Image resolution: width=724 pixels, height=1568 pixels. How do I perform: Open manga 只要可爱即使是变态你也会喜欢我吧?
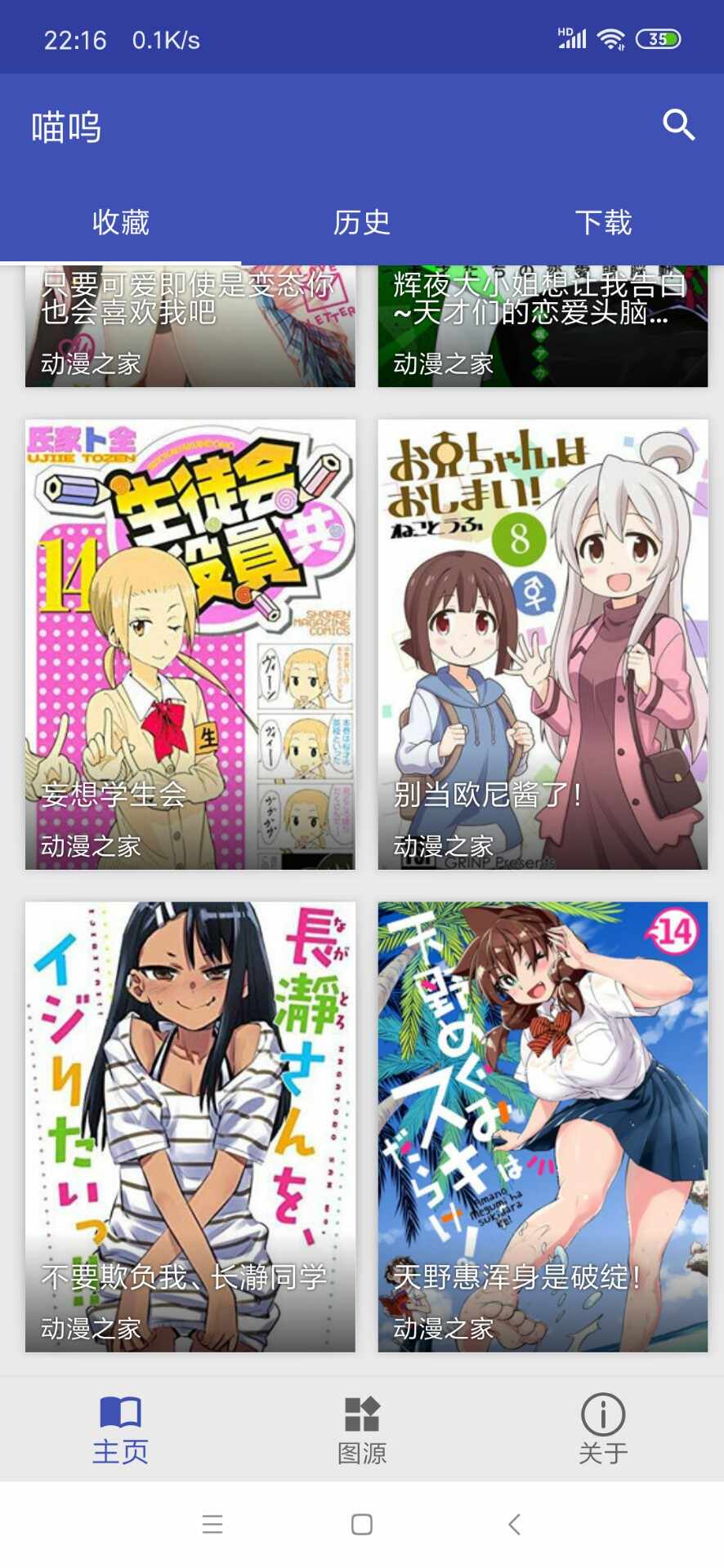[190, 327]
